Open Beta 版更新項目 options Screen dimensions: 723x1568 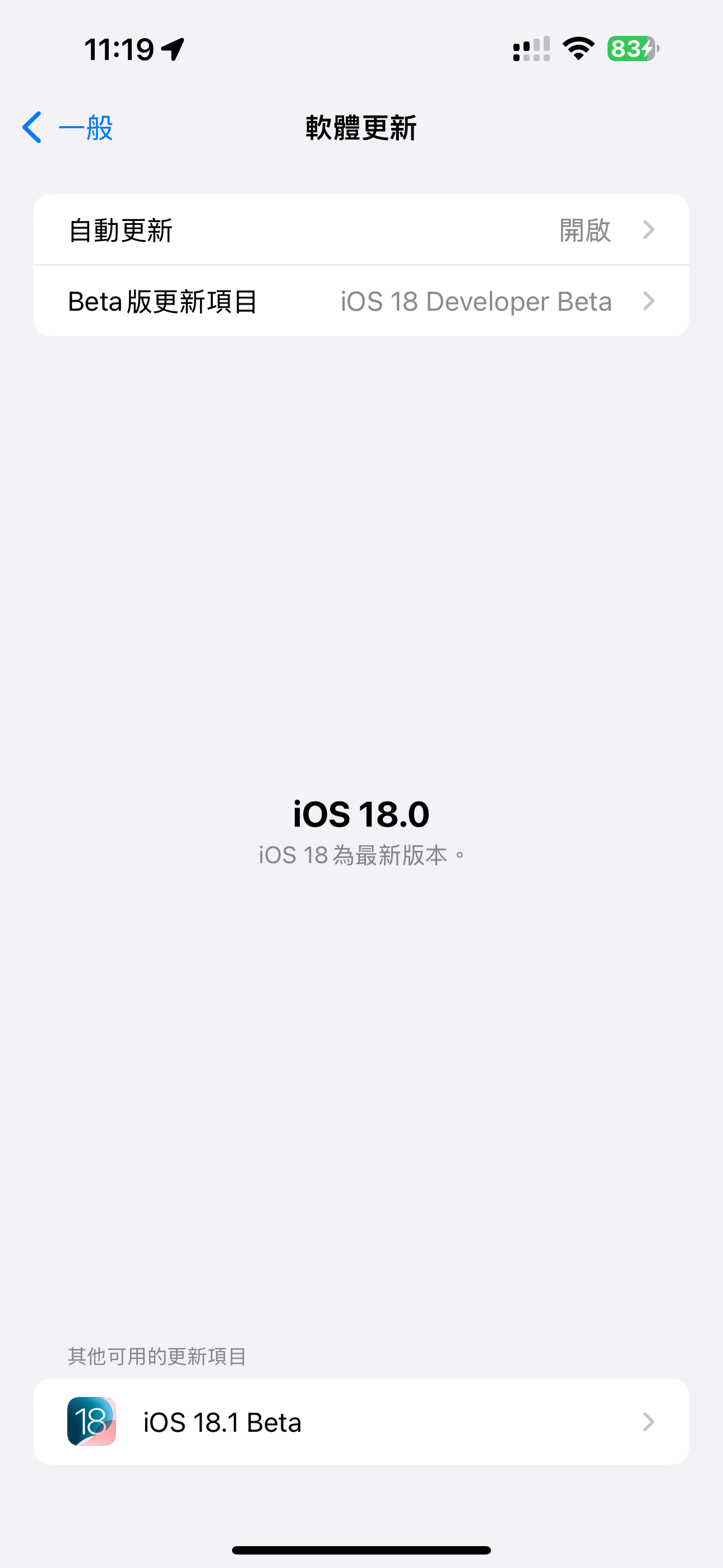pos(361,301)
